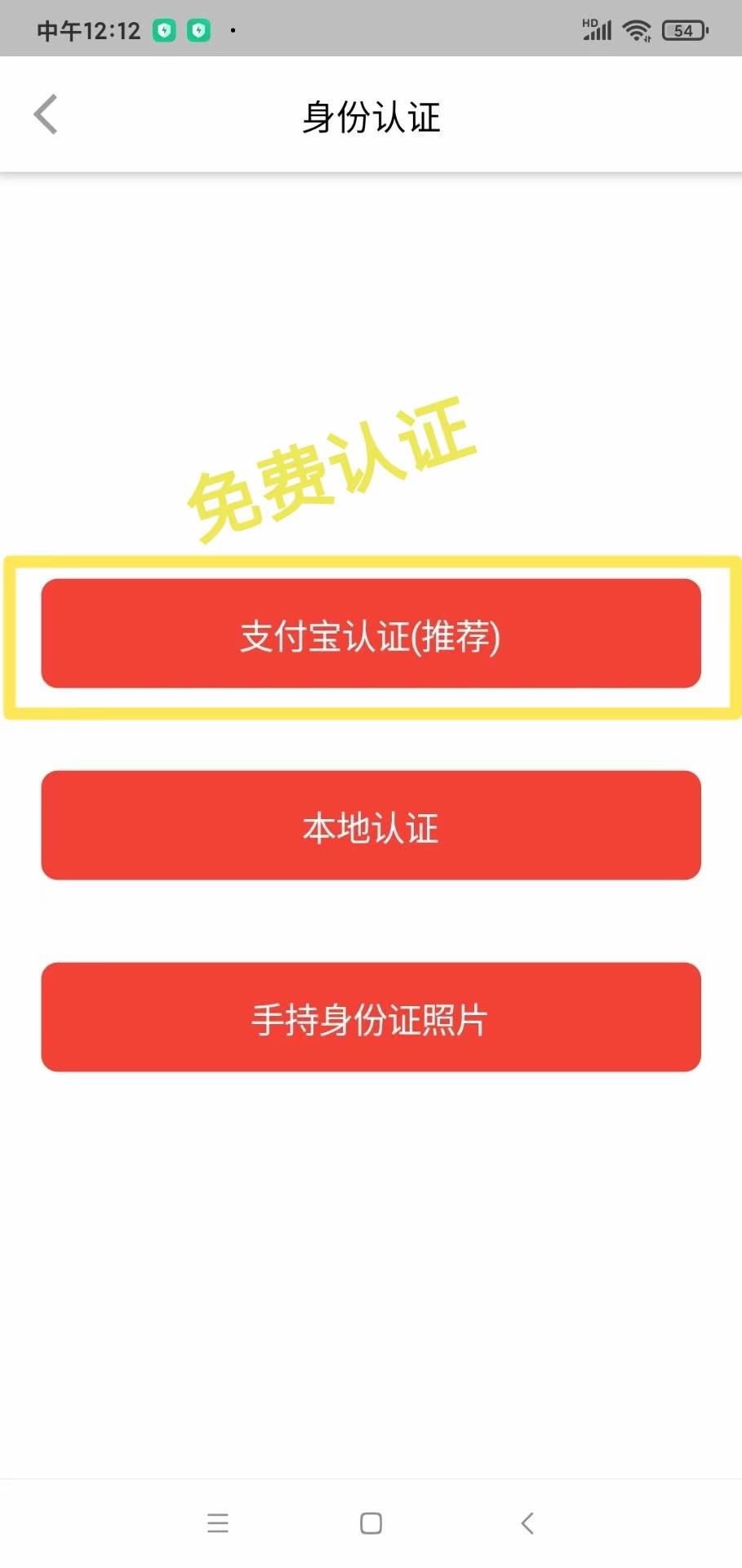Viewport: 742px width, 1568px height.
Task: Tap the 身份认证 page title
Action: (x=371, y=116)
